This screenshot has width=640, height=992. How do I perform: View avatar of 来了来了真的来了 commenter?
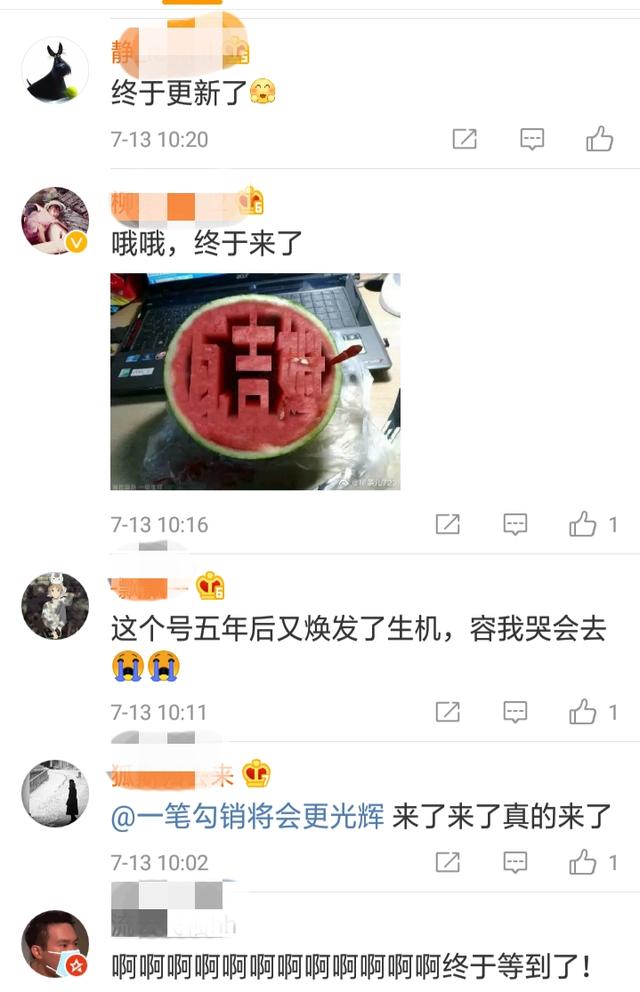pyautogui.click(x=55, y=794)
